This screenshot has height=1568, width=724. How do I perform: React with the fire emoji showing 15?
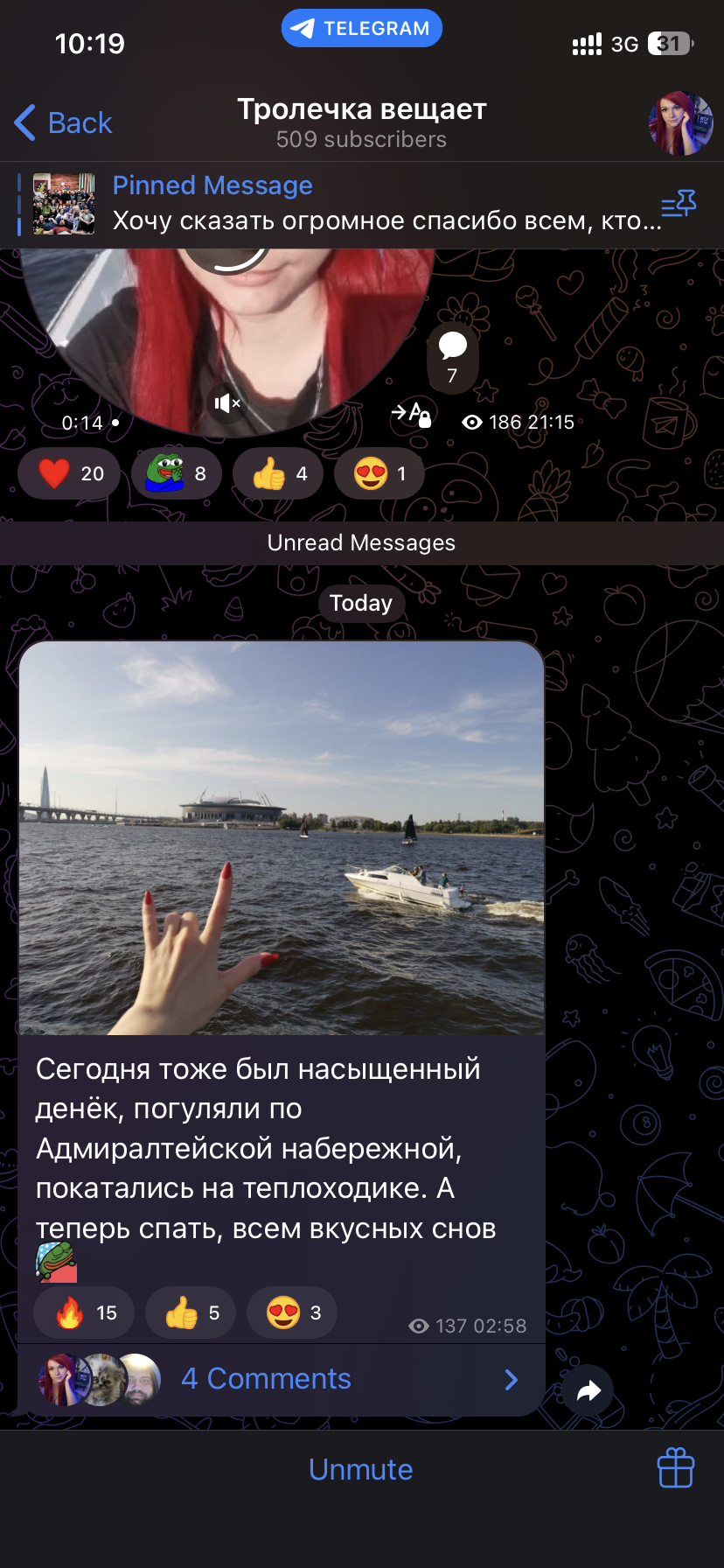click(x=84, y=1312)
